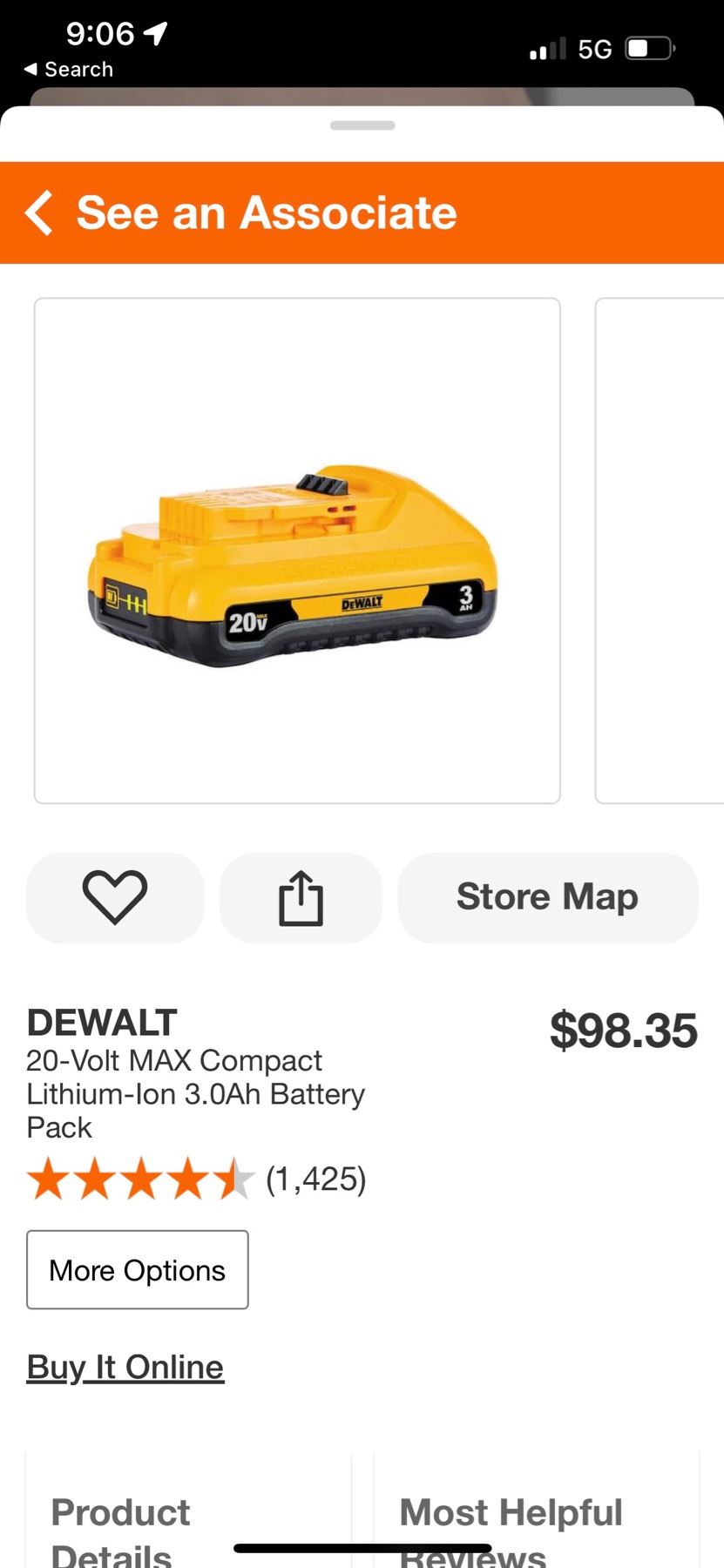
Task: Tap the More Options button
Action: click(x=138, y=1270)
